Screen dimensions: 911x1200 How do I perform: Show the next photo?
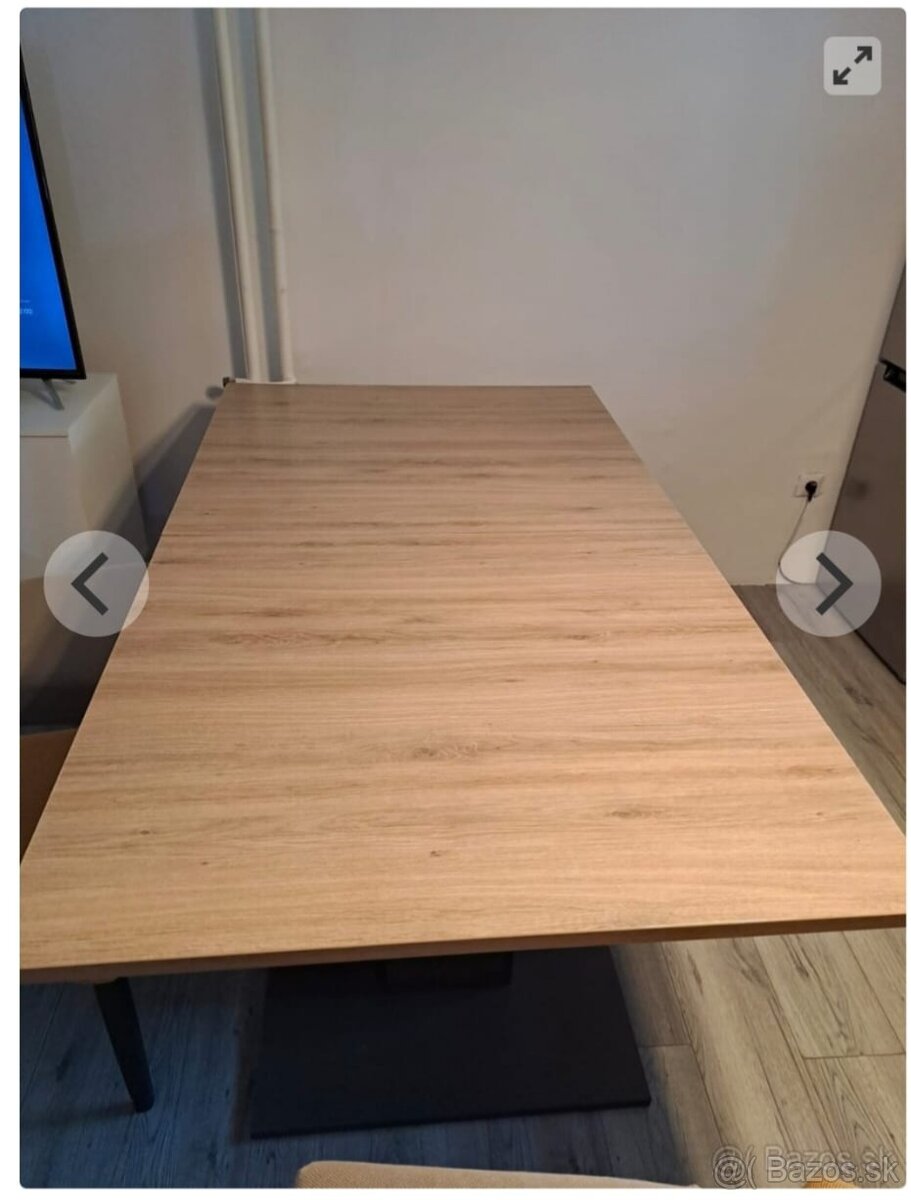click(829, 583)
